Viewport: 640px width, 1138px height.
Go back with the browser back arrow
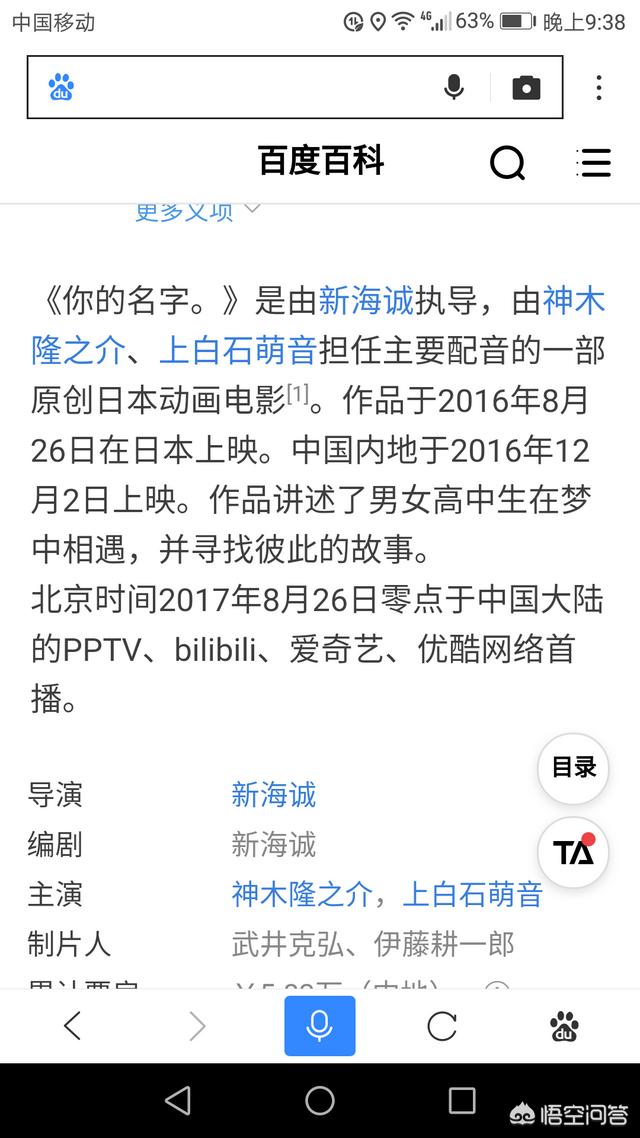click(73, 1026)
